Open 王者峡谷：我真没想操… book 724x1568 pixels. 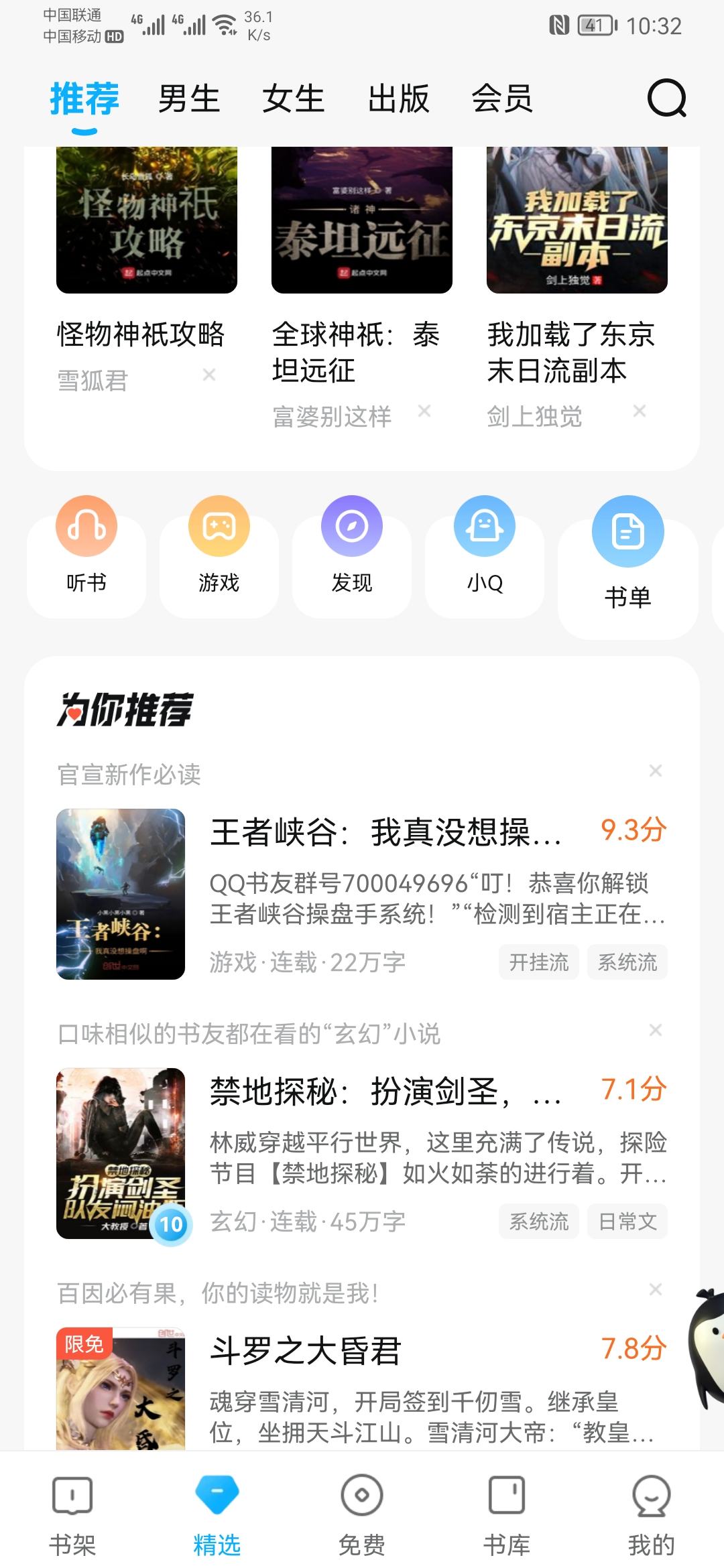click(385, 832)
